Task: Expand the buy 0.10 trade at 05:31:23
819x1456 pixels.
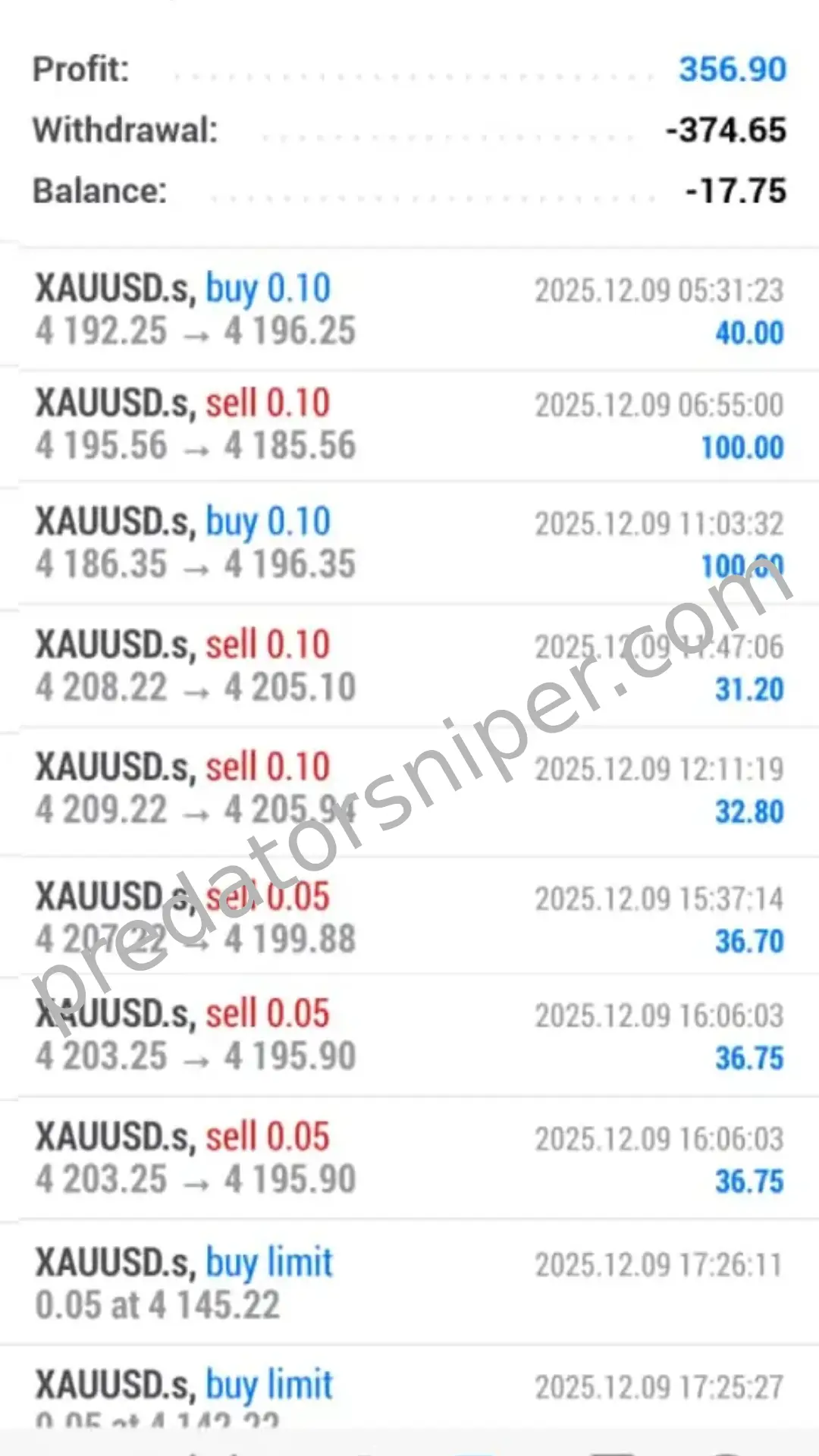Action: point(409,309)
